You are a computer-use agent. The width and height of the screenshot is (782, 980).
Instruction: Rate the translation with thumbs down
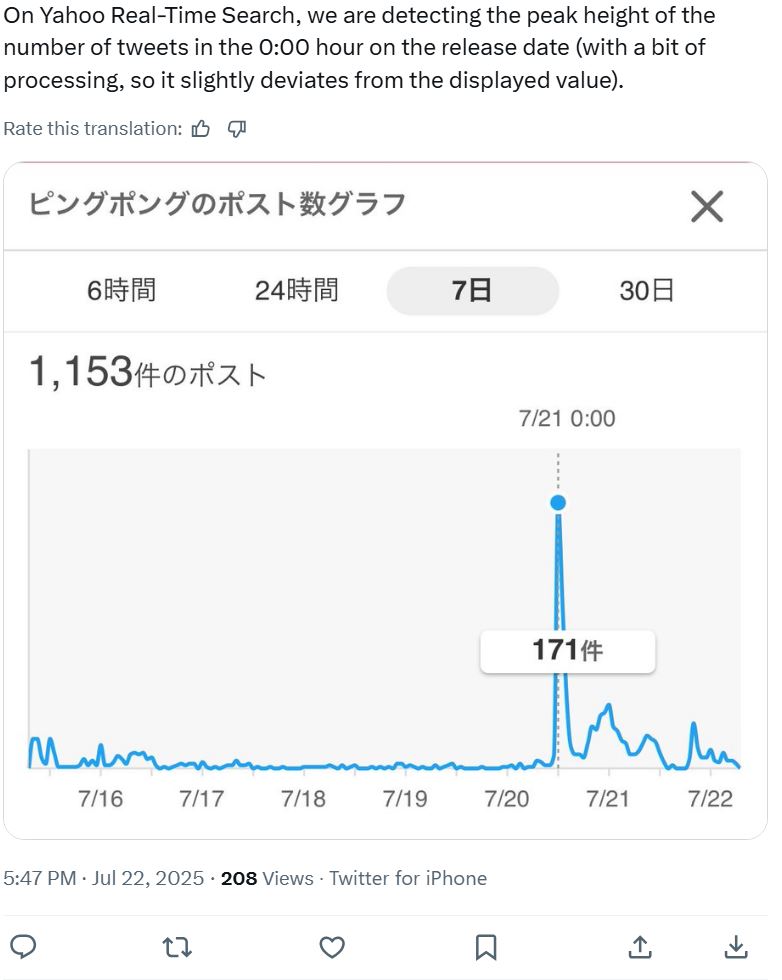[x=237, y=128]
